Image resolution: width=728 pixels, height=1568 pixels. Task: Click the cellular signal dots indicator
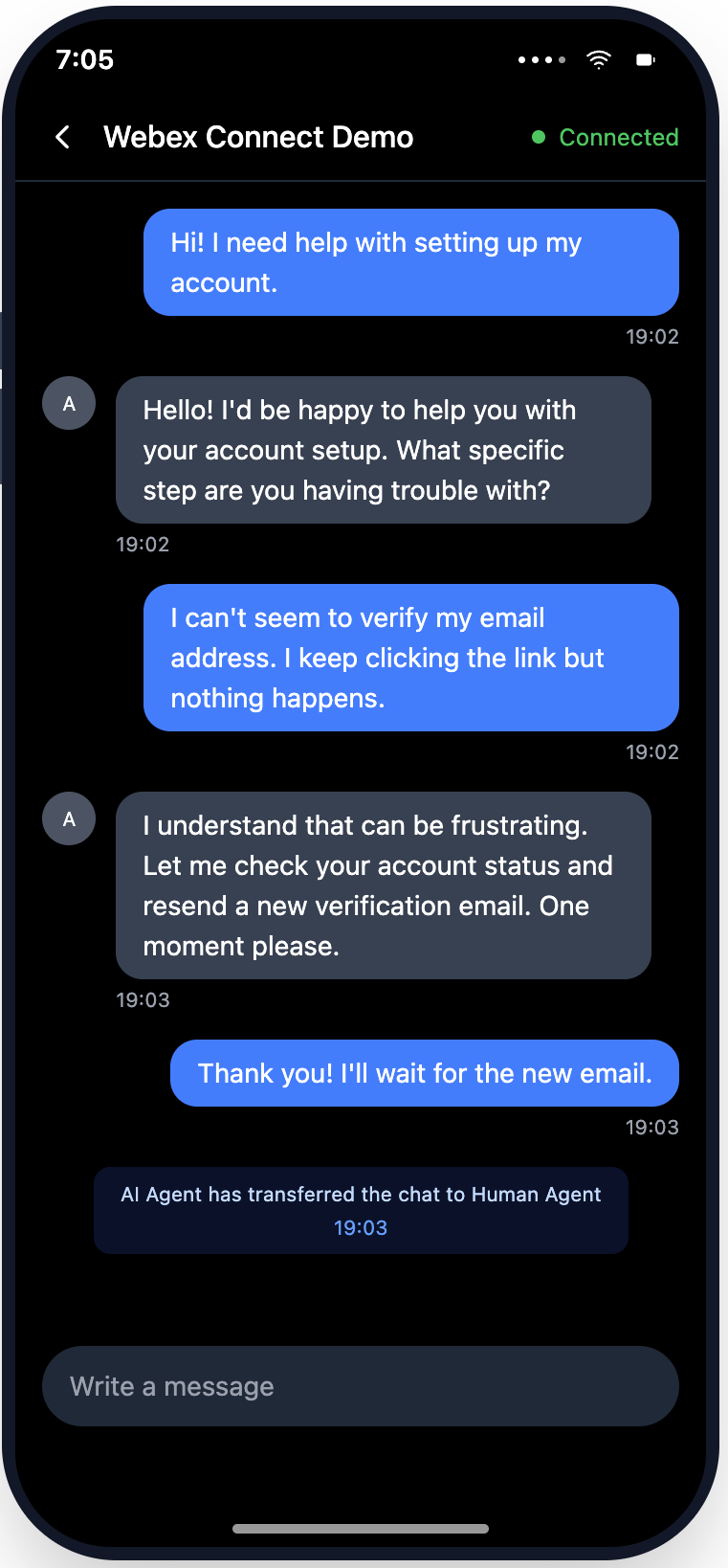540,59
